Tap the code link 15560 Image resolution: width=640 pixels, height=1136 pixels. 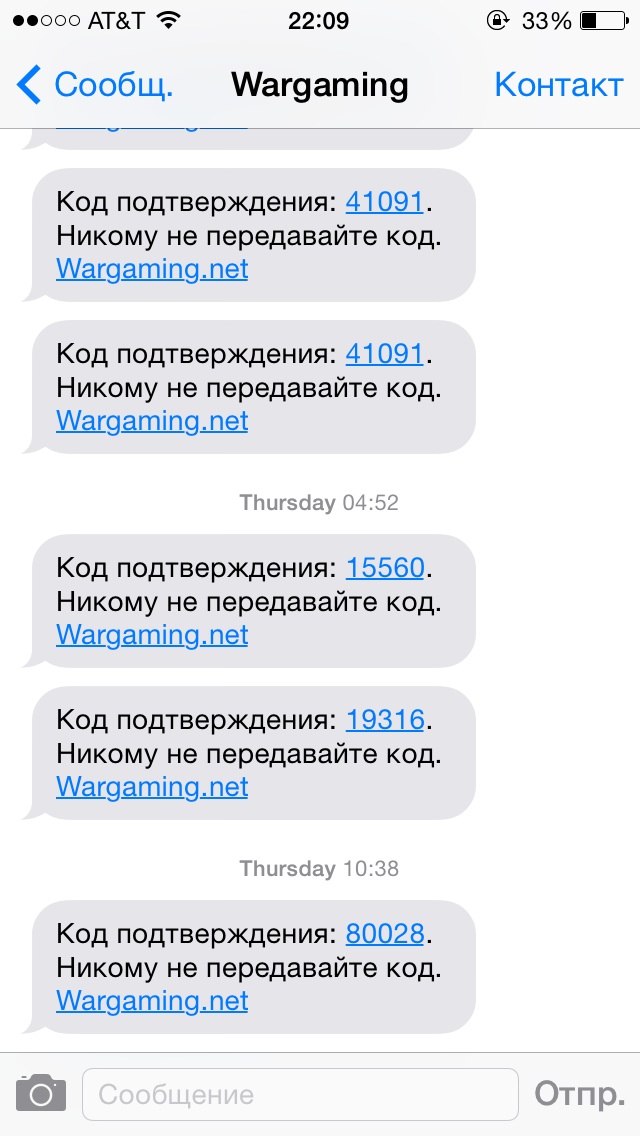pyautogui.click(x=385, y=569)
